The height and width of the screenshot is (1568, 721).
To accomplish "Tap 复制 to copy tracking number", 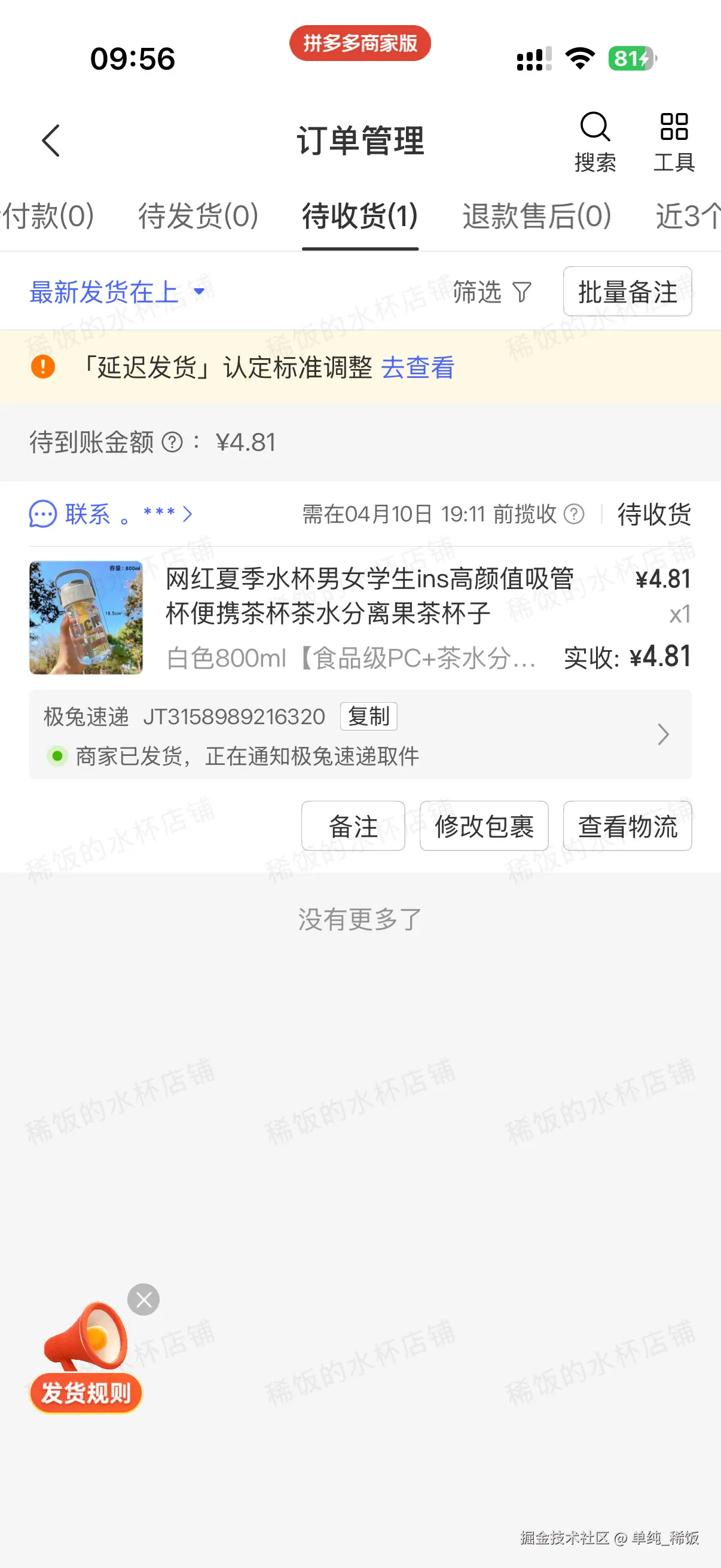I will (369, 717).
